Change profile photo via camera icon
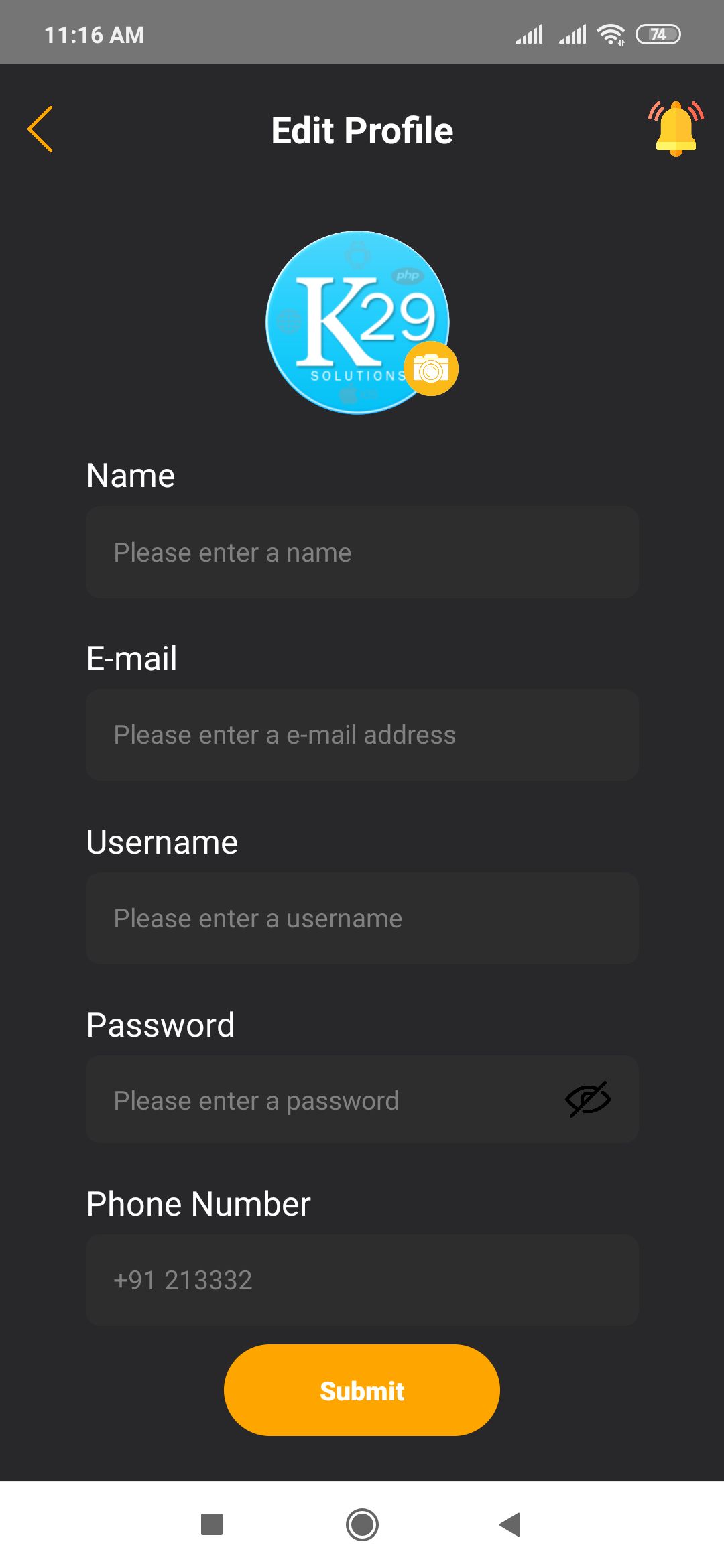724x1568 pixels. coord(431,369)
